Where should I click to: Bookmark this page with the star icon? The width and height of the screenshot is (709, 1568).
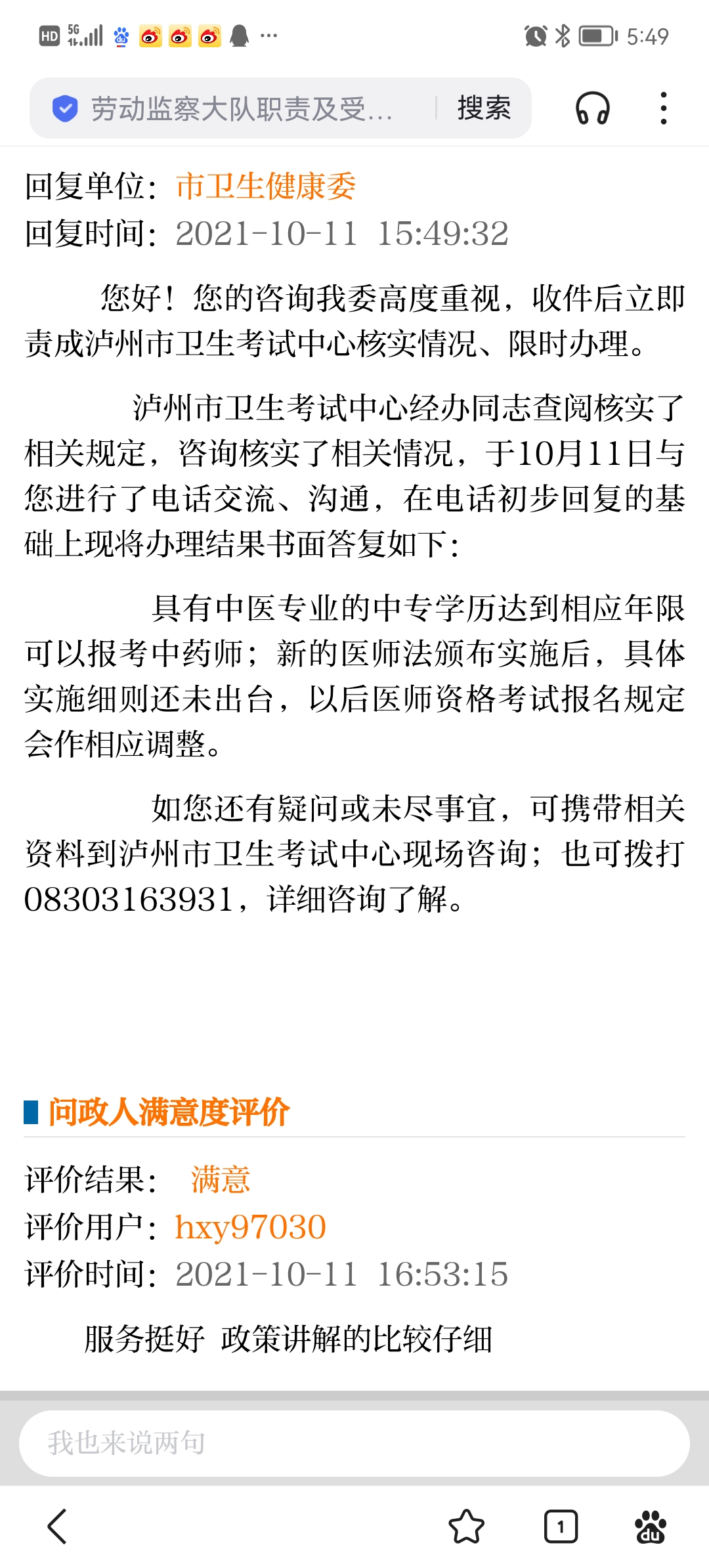pyautogui.click(x=466, y=1526)
